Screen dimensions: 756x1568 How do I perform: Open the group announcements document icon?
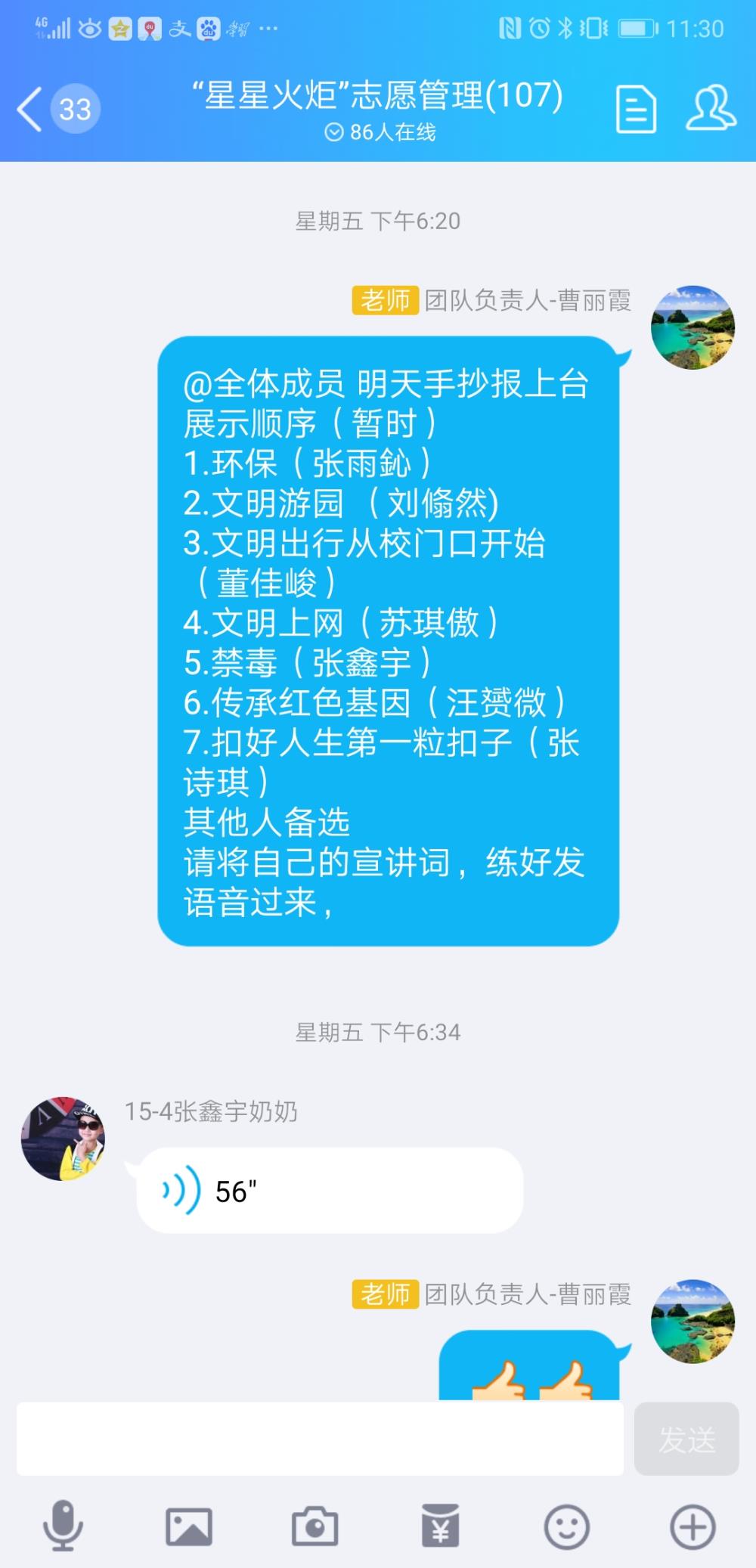click(636, 110)
